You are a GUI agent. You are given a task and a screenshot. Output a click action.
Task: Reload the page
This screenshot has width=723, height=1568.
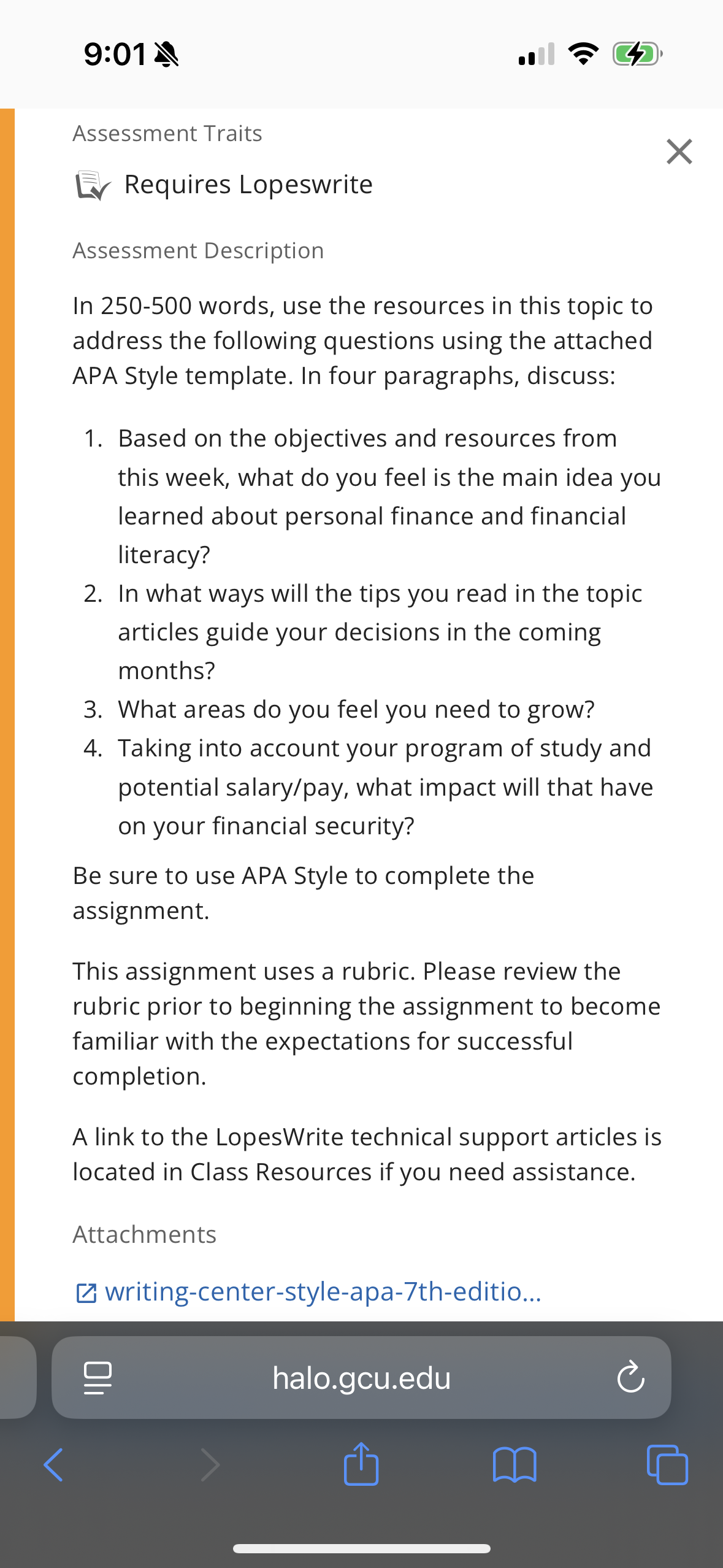[630, 1378]
